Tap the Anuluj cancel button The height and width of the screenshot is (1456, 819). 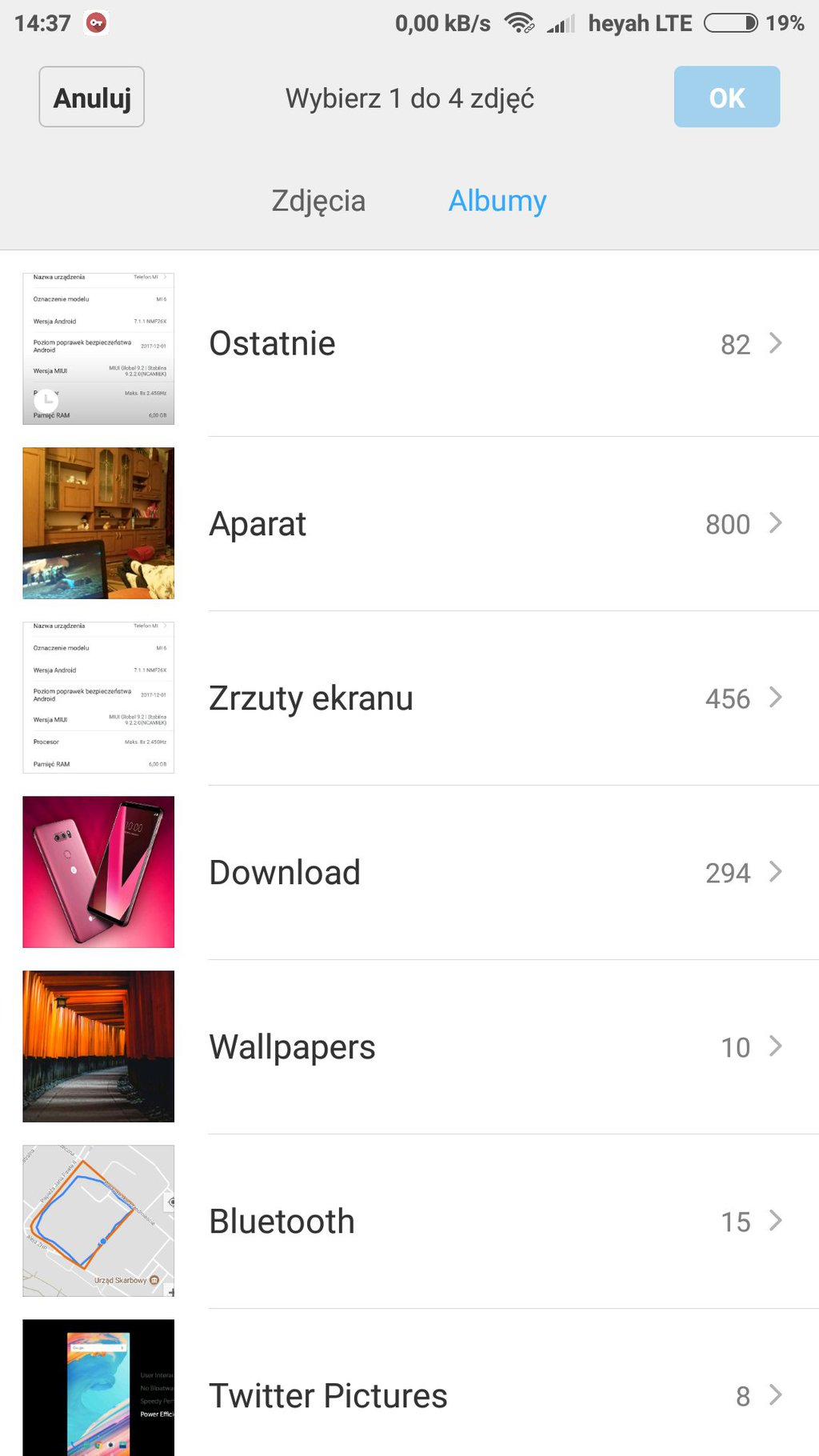(92, 98)
